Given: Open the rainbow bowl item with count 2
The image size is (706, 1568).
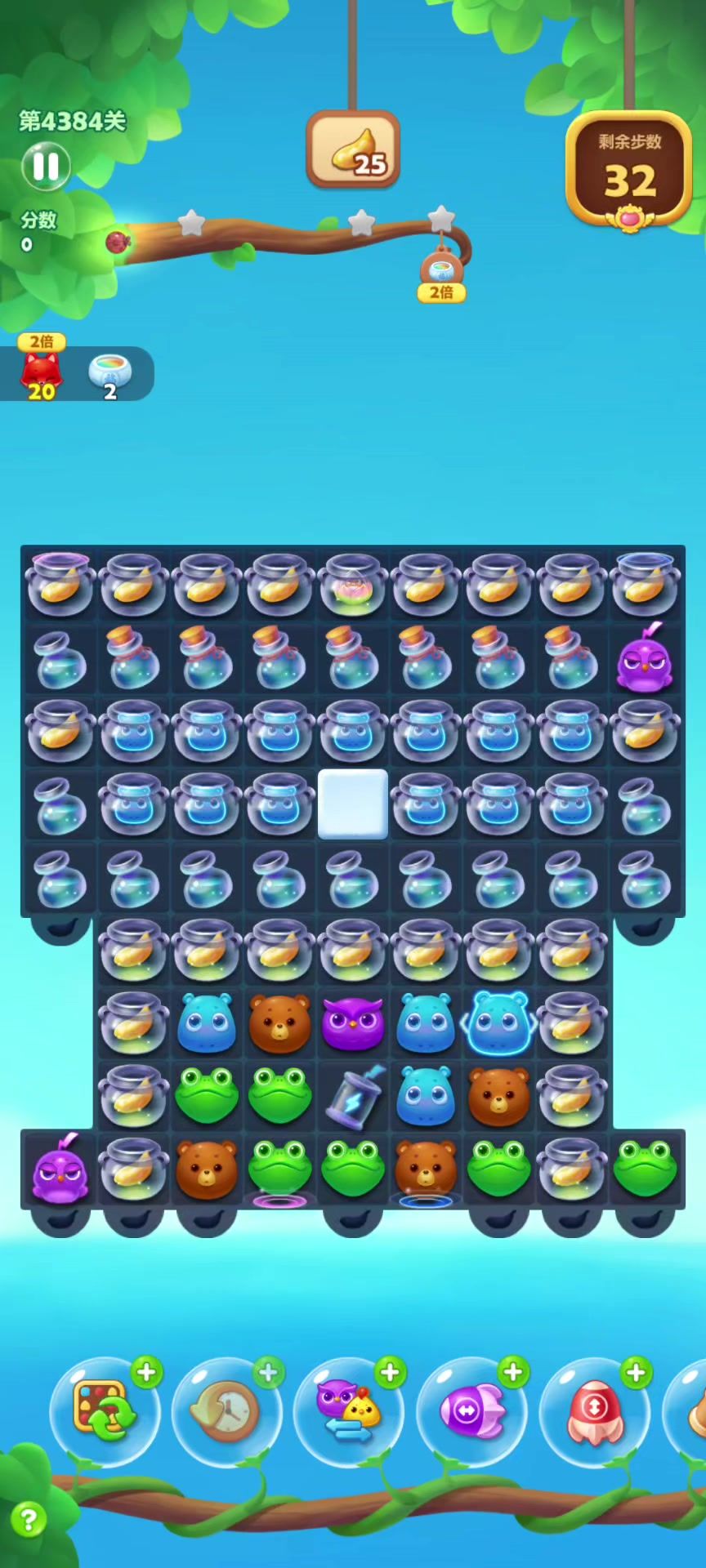Looking at the screenshot, I should click(x=109, y=375).
